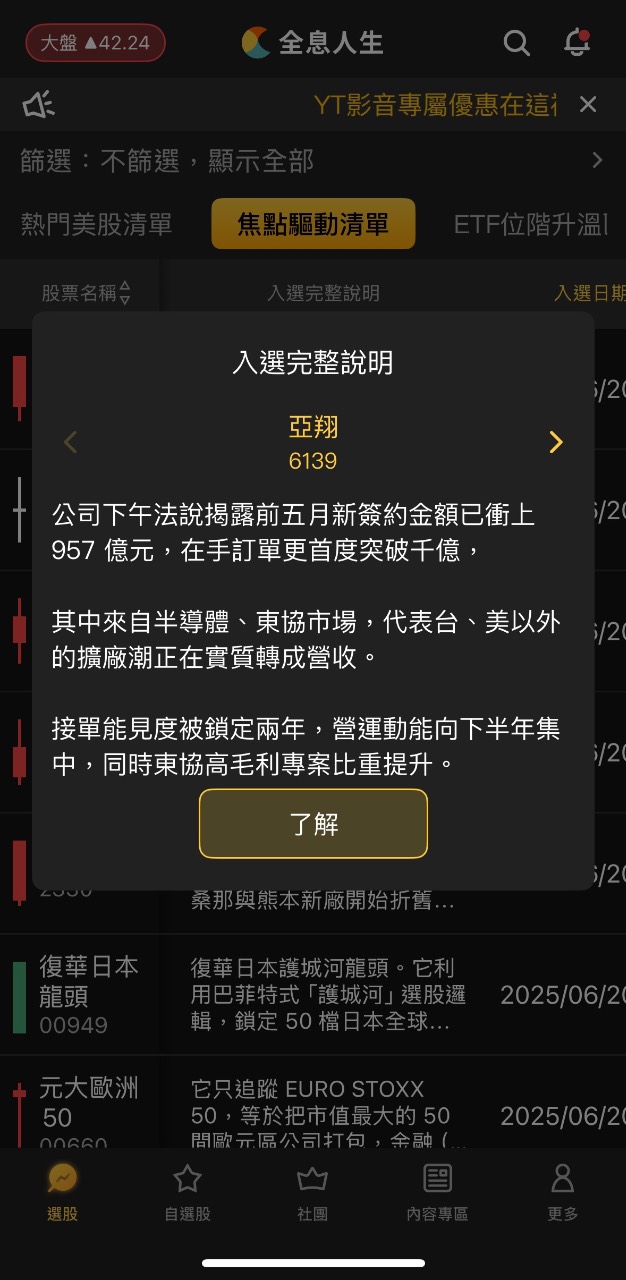Open the 更多 tab
The image size is (626, 1280).
(x=563, y=1192)
